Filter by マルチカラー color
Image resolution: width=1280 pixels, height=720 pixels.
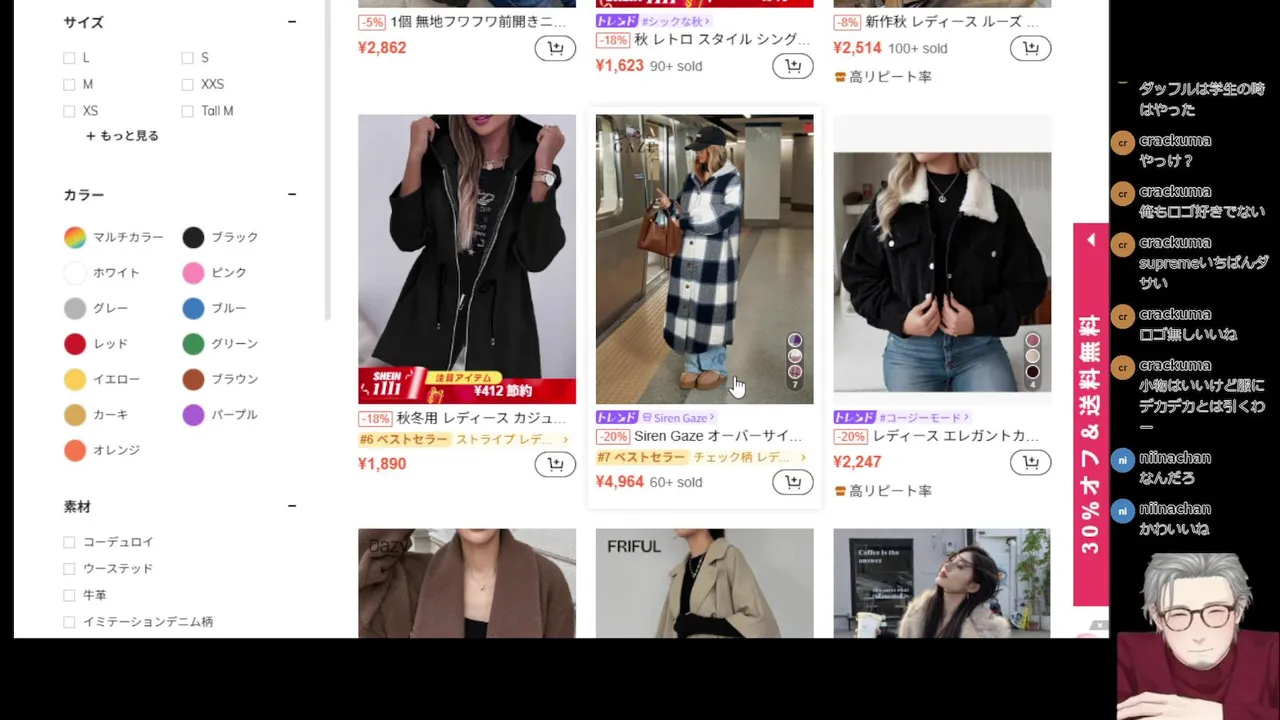click(x=75, y=237)
